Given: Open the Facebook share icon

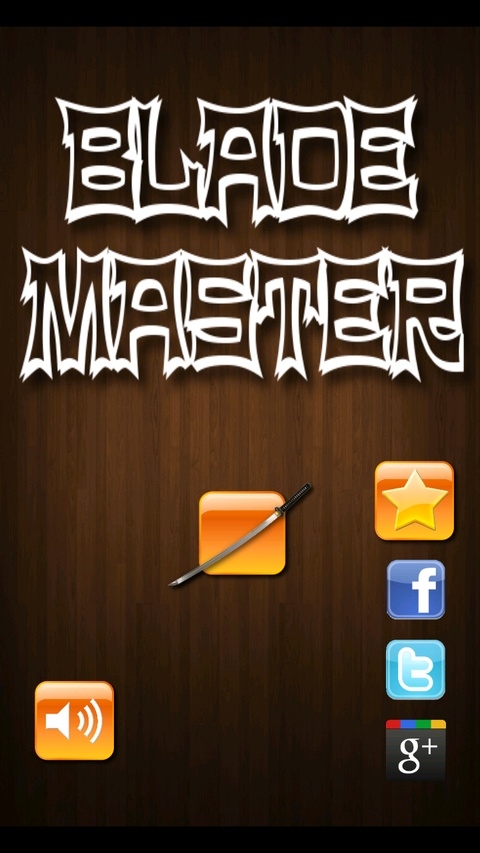Looking at the screenshot, I should [416, 590].
